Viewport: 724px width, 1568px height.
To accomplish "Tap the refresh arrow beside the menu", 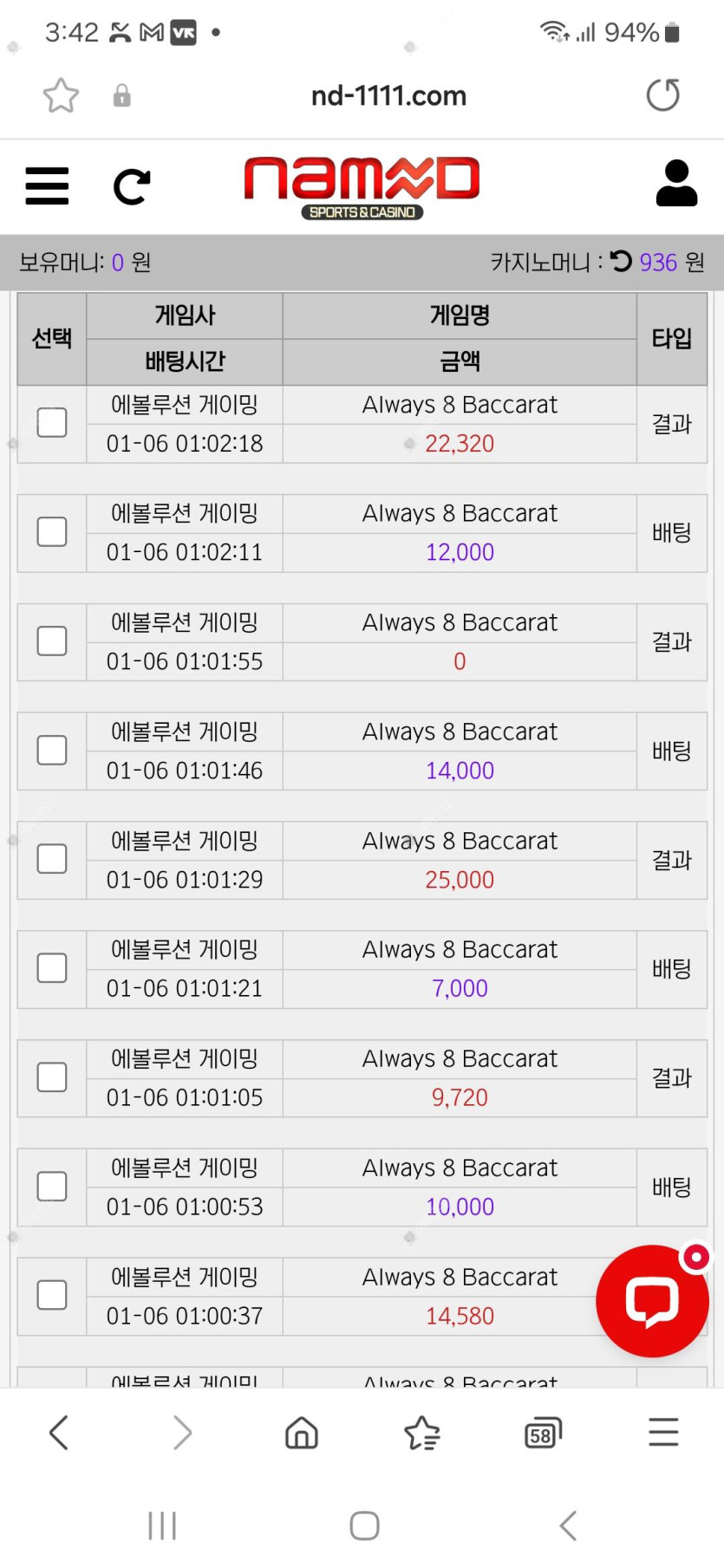I will point(132,186).
